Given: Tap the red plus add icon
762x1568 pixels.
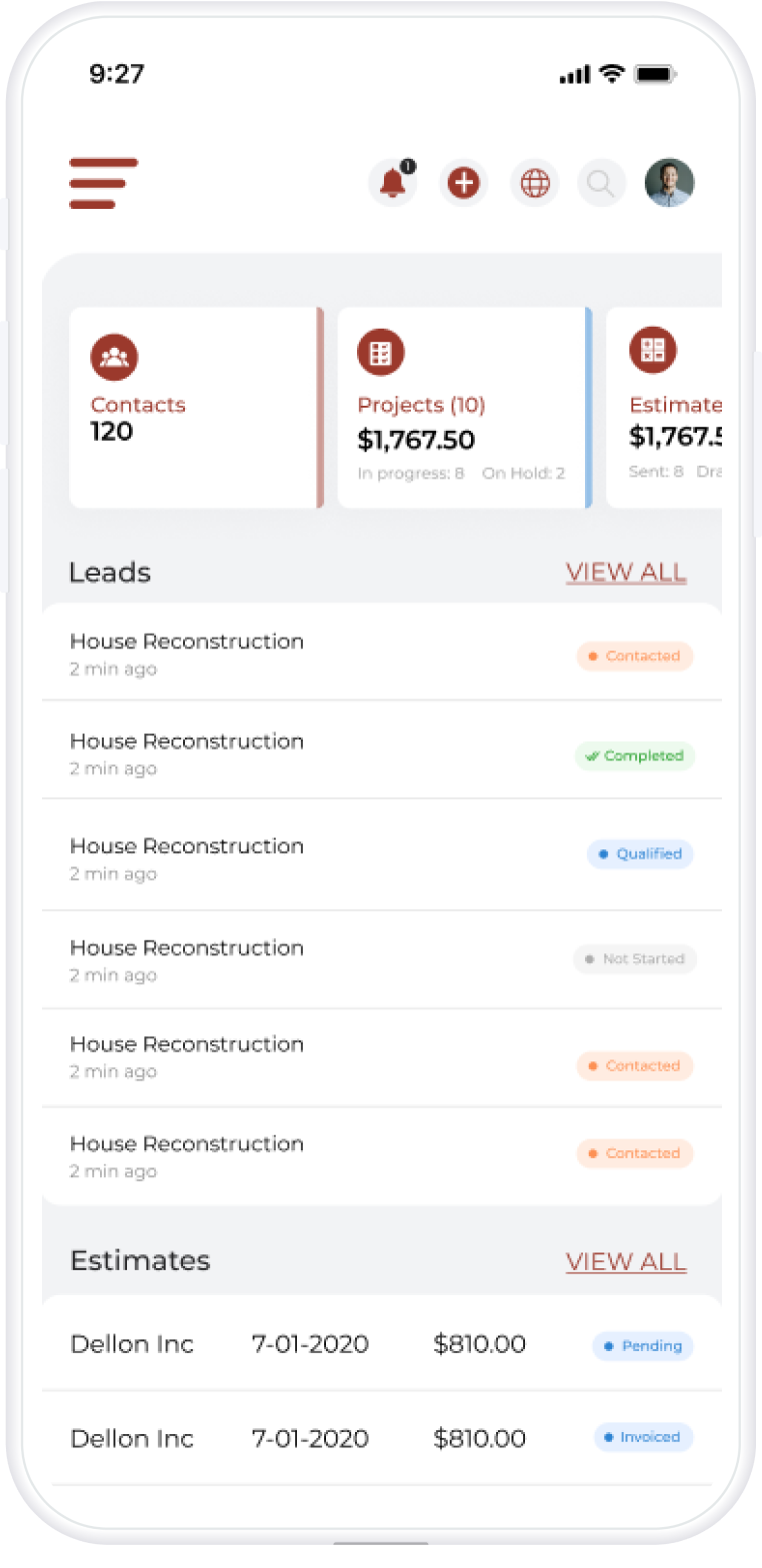Looking at the screenshot, I should click(463, 183).
